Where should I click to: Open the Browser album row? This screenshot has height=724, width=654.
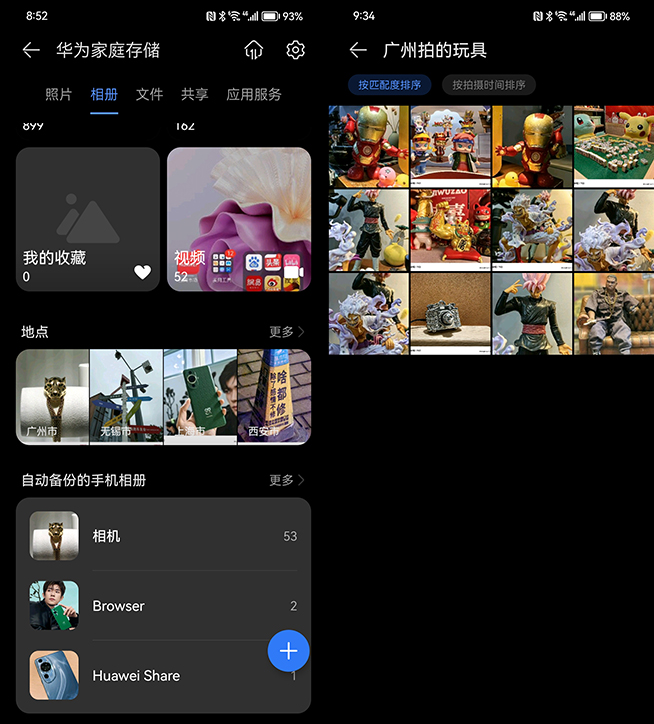pyautogui.click(x=163, y=606)
